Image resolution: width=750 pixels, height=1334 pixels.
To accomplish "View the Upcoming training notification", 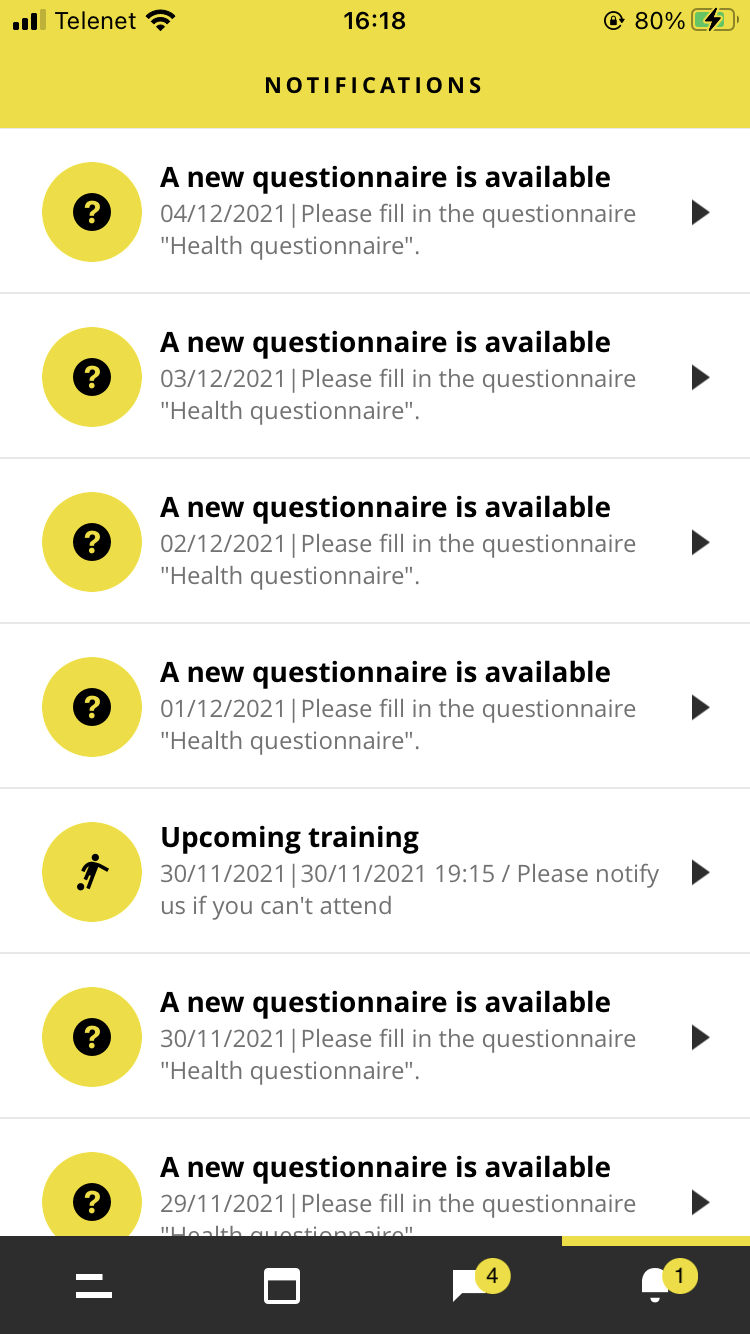I will (375, 871).
